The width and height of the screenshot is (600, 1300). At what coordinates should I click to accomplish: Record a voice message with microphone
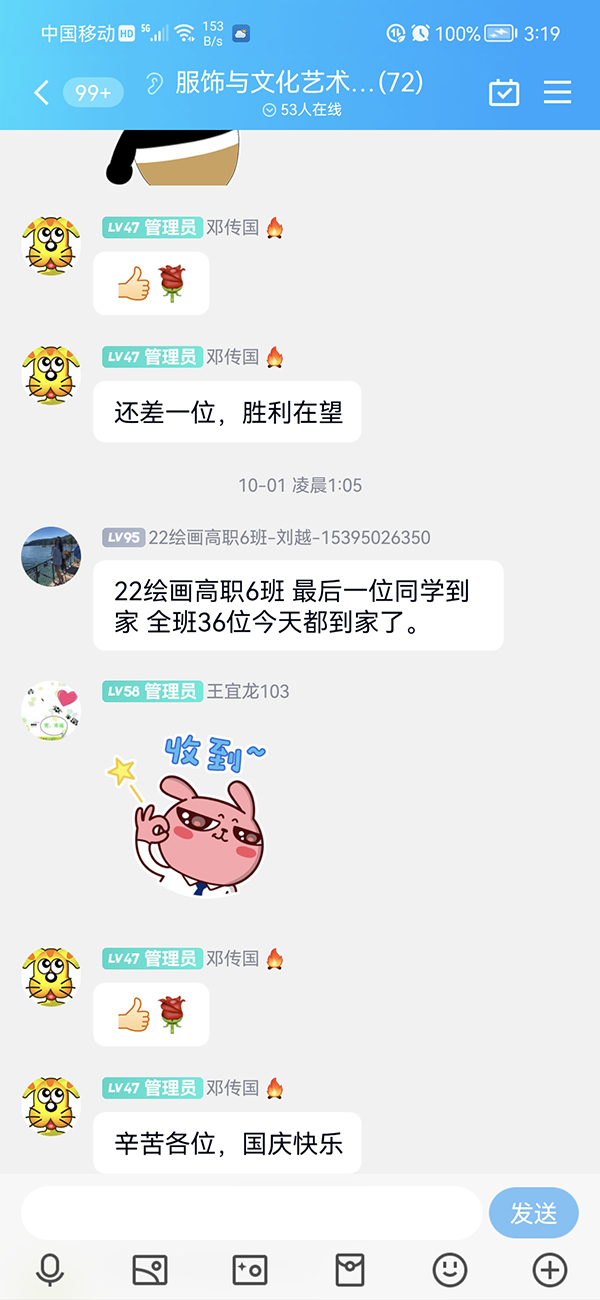click(x=49, y=1270)
